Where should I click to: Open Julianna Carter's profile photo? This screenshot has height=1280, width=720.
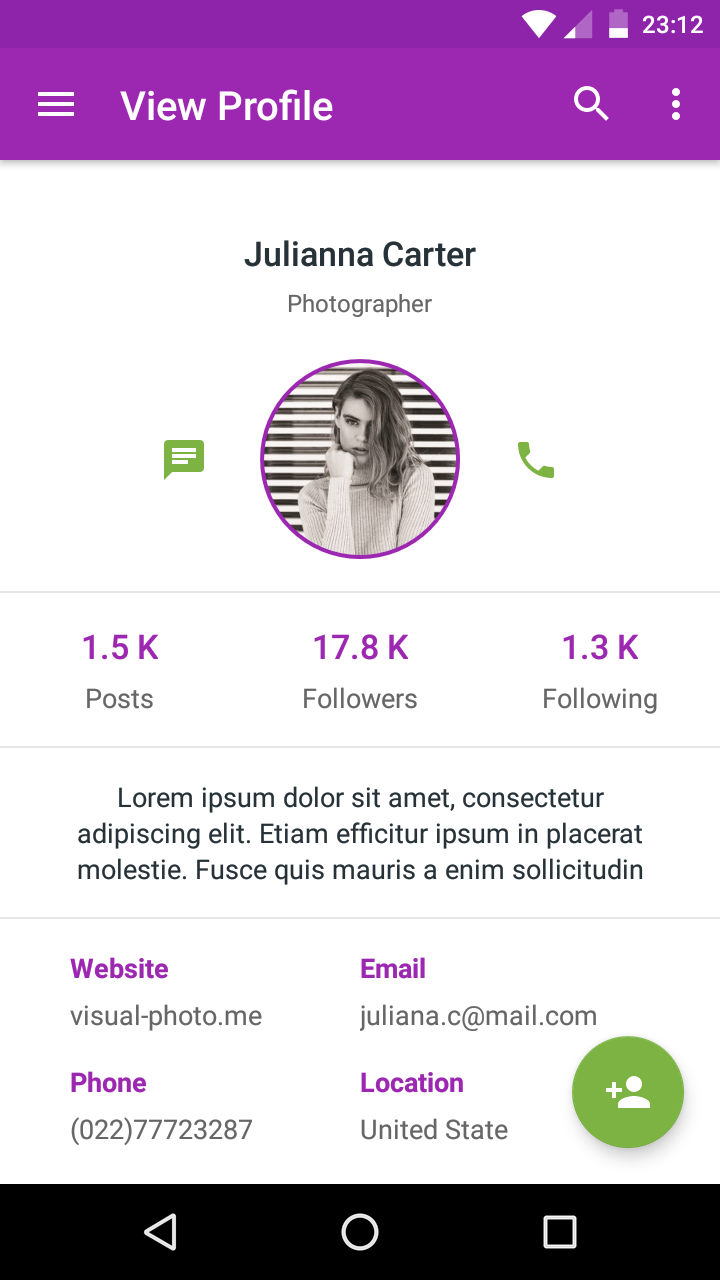tap(360, 459)
